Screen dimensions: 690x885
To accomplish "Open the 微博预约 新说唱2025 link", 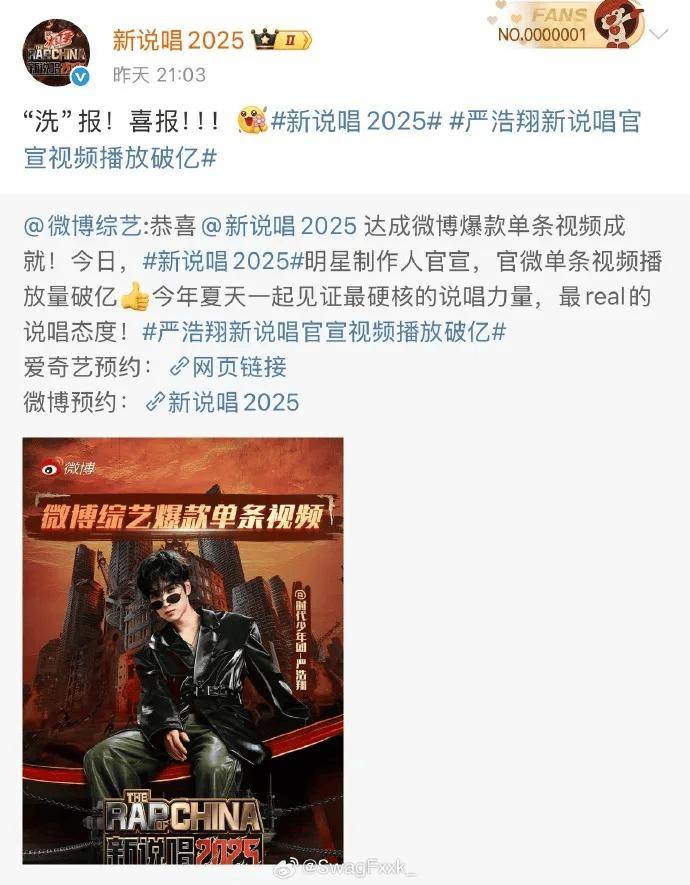I will point(222,402).
